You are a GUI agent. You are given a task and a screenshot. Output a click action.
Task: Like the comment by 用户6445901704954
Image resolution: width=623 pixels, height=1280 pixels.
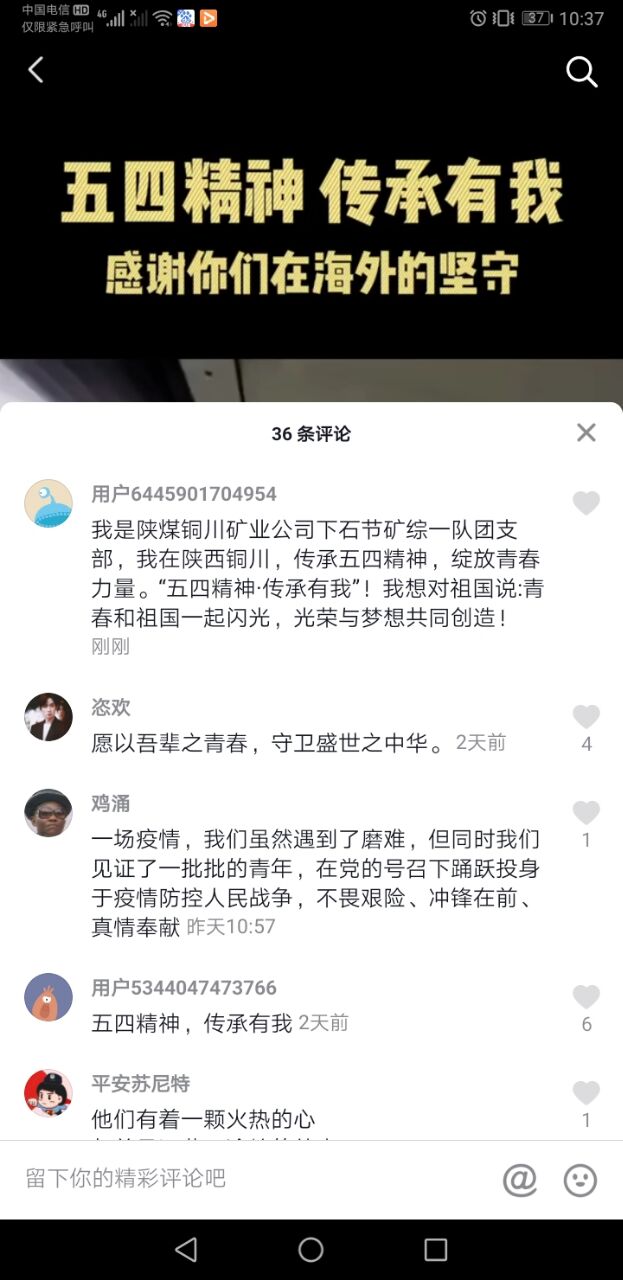tap(586, 503)
